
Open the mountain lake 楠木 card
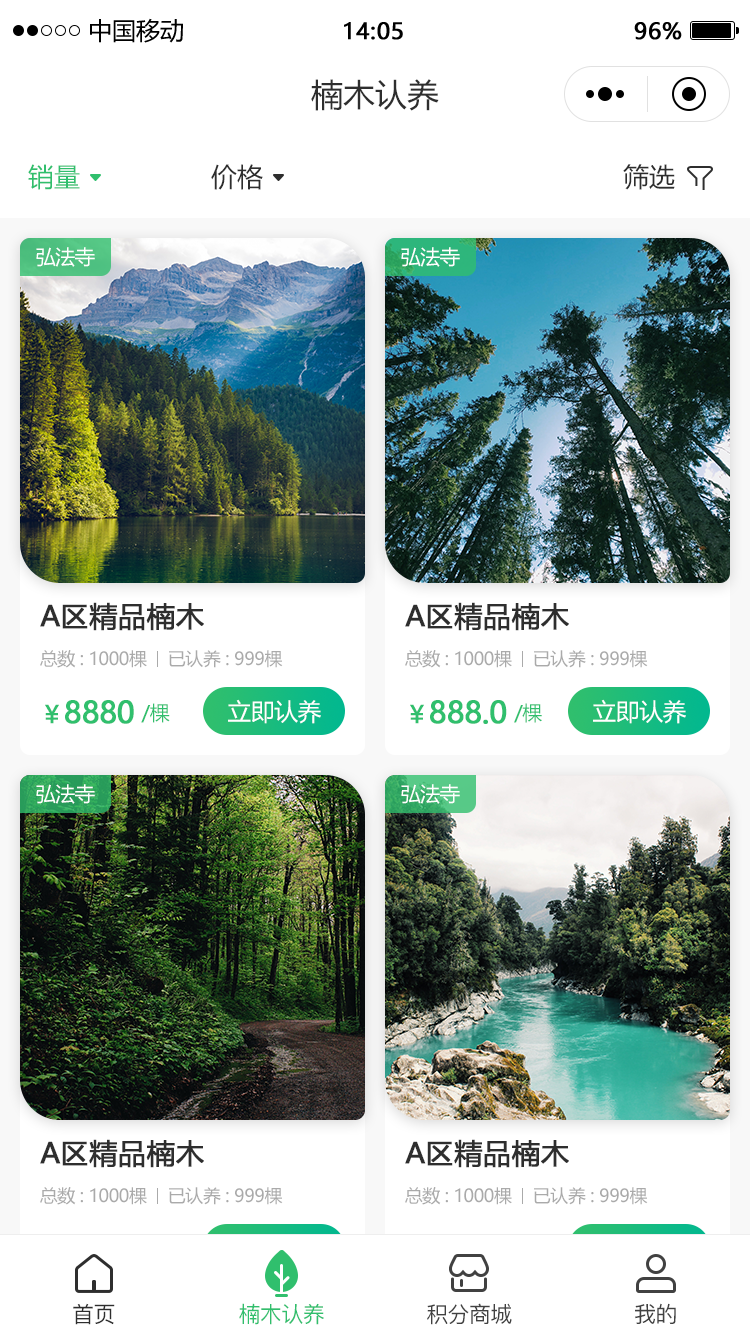pos(192,411)
